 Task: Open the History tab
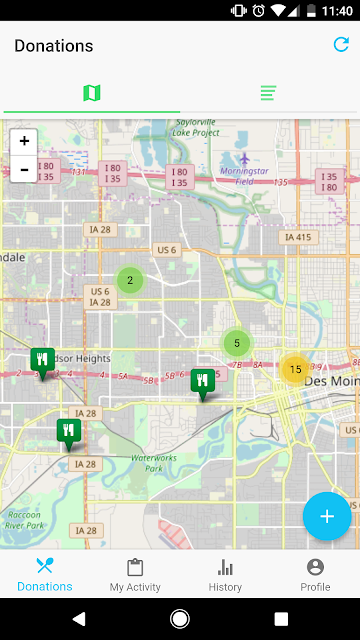click(x=225, y=575)
